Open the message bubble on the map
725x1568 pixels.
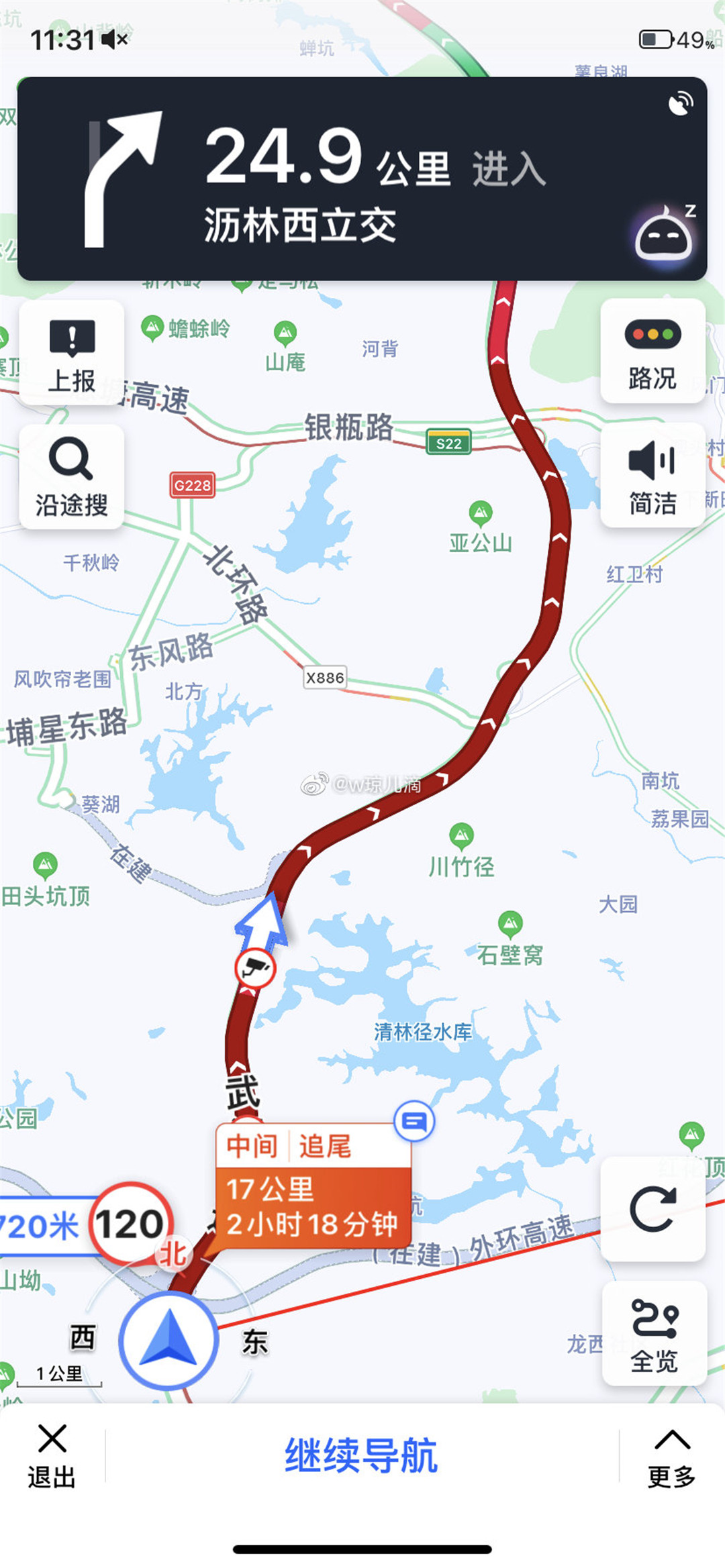click(x=414, y=1121)
